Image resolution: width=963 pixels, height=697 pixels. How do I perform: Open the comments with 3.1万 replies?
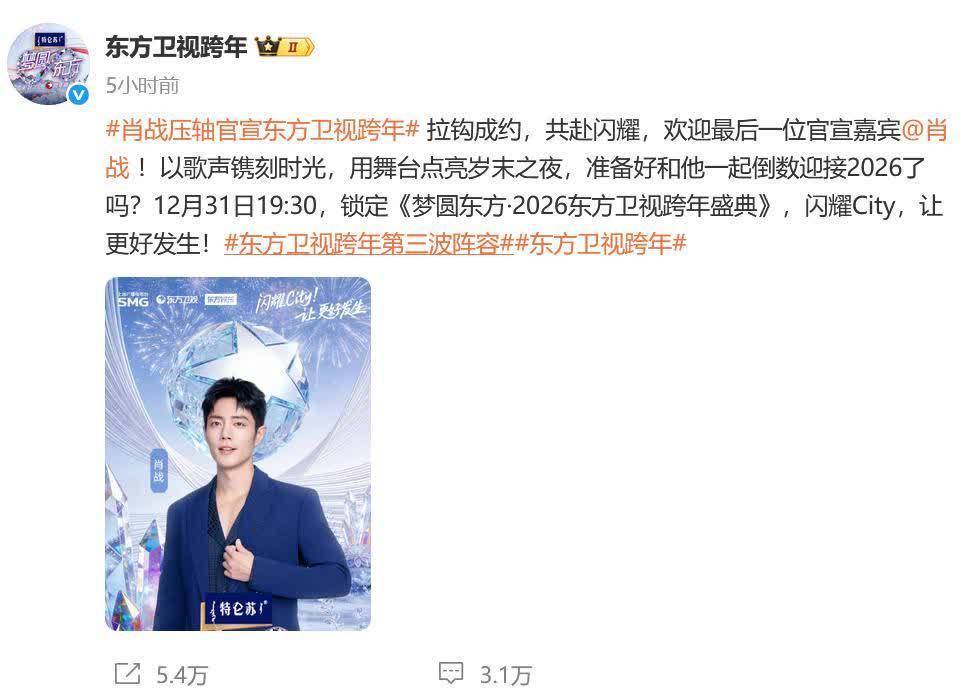[484, 673]
